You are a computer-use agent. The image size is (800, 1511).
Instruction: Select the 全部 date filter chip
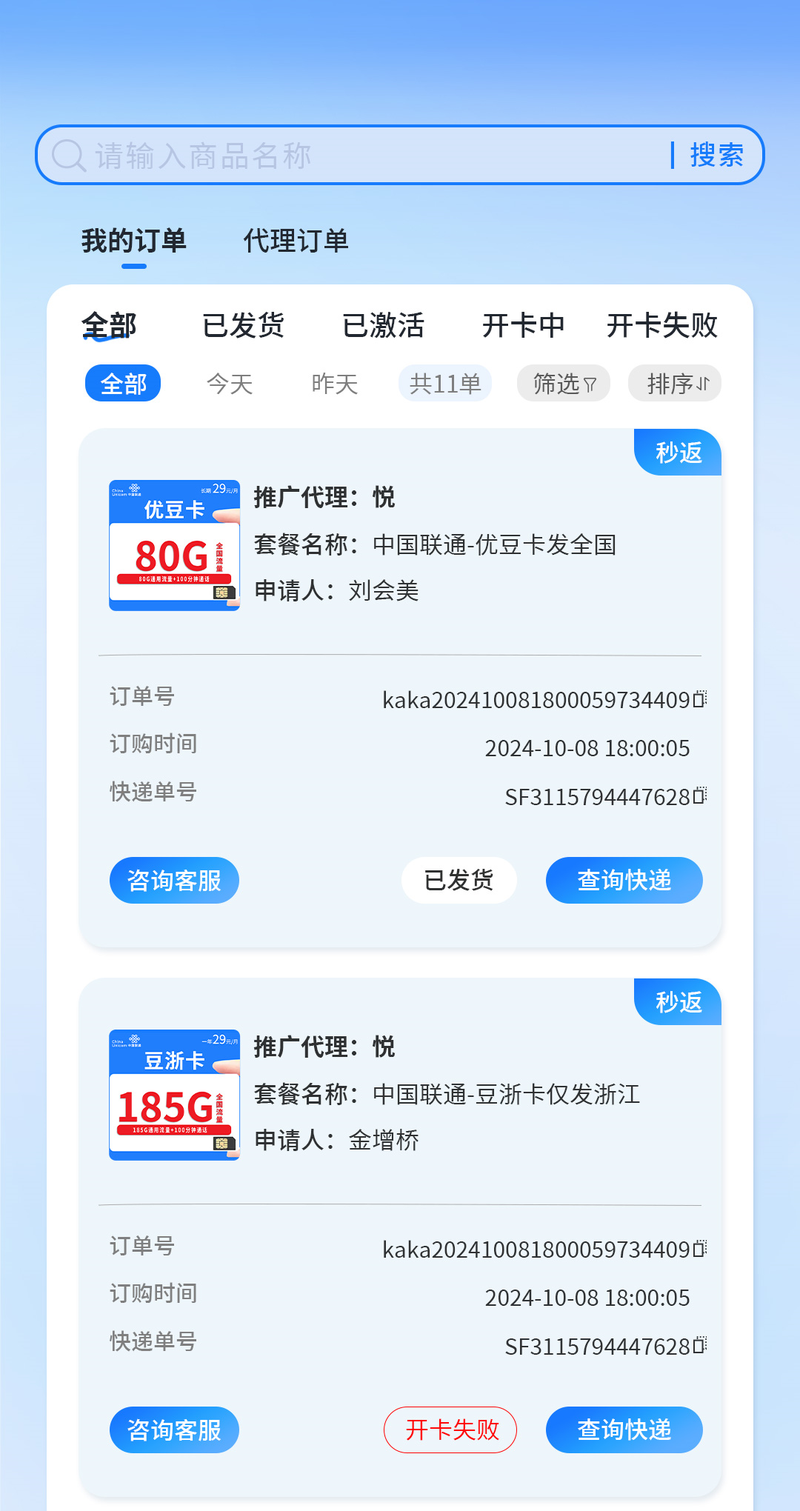click(123, 383)
